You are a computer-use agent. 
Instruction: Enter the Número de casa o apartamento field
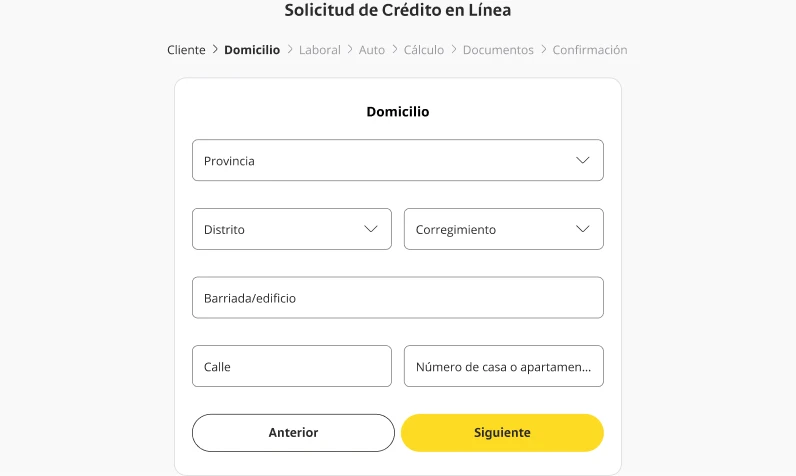tap(503, 366)
